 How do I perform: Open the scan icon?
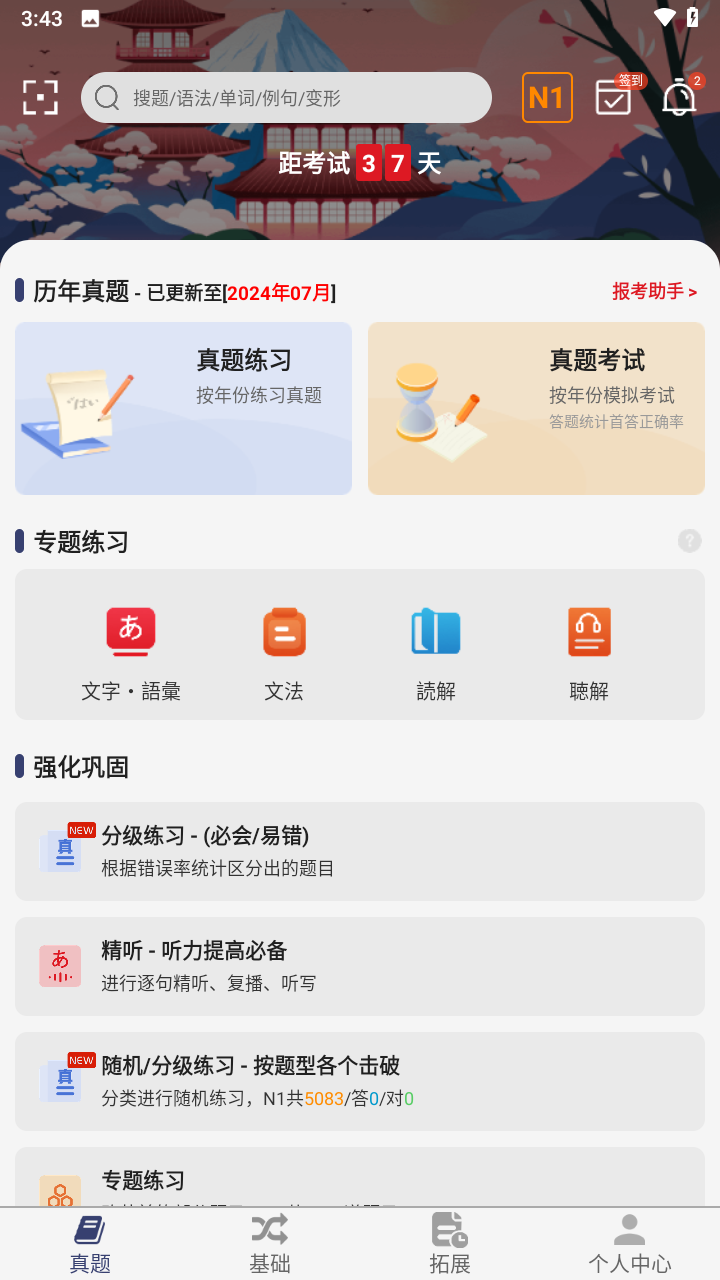pos(41,97)
